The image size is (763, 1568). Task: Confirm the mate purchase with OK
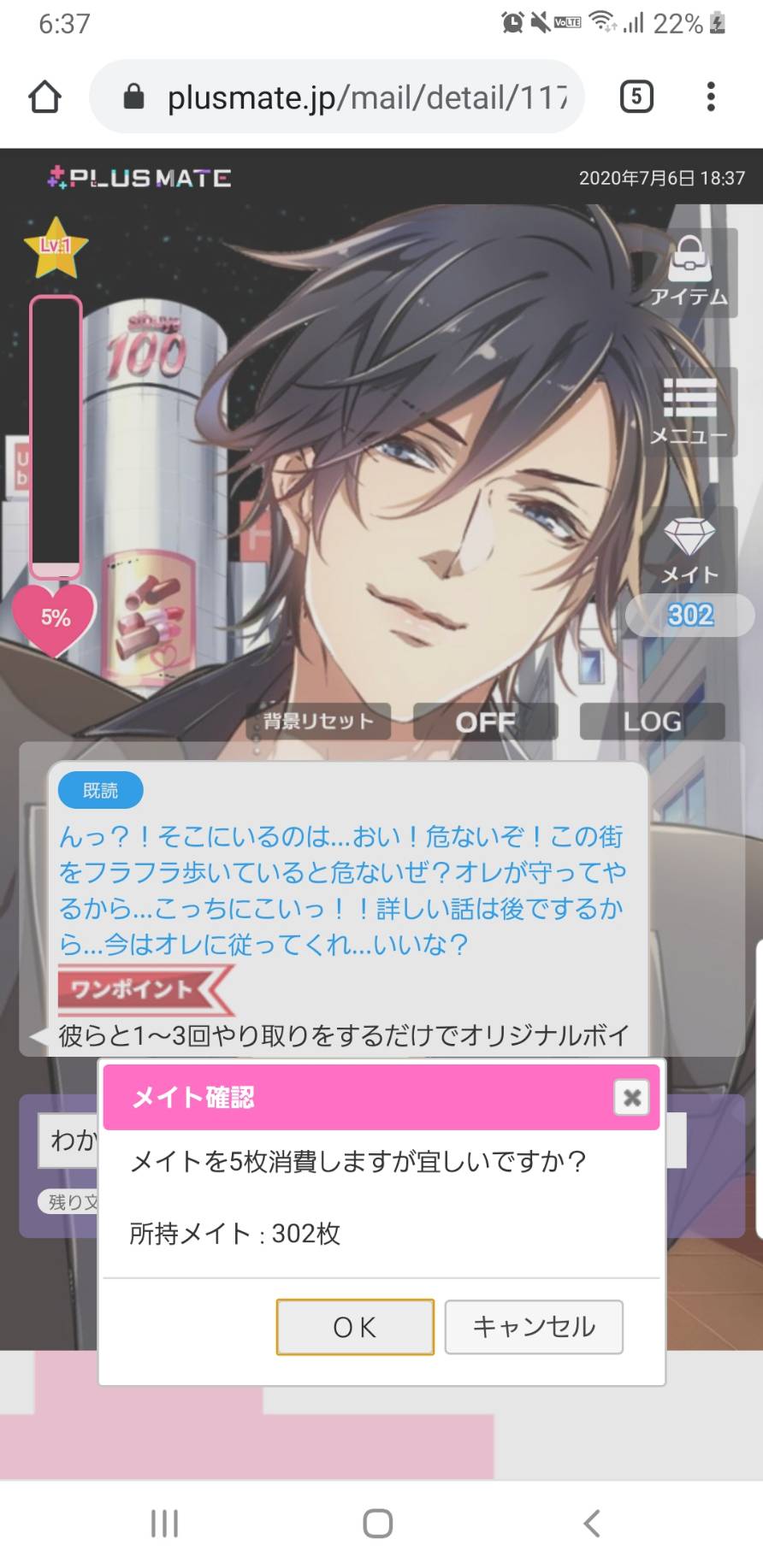tap(355, 1327)
